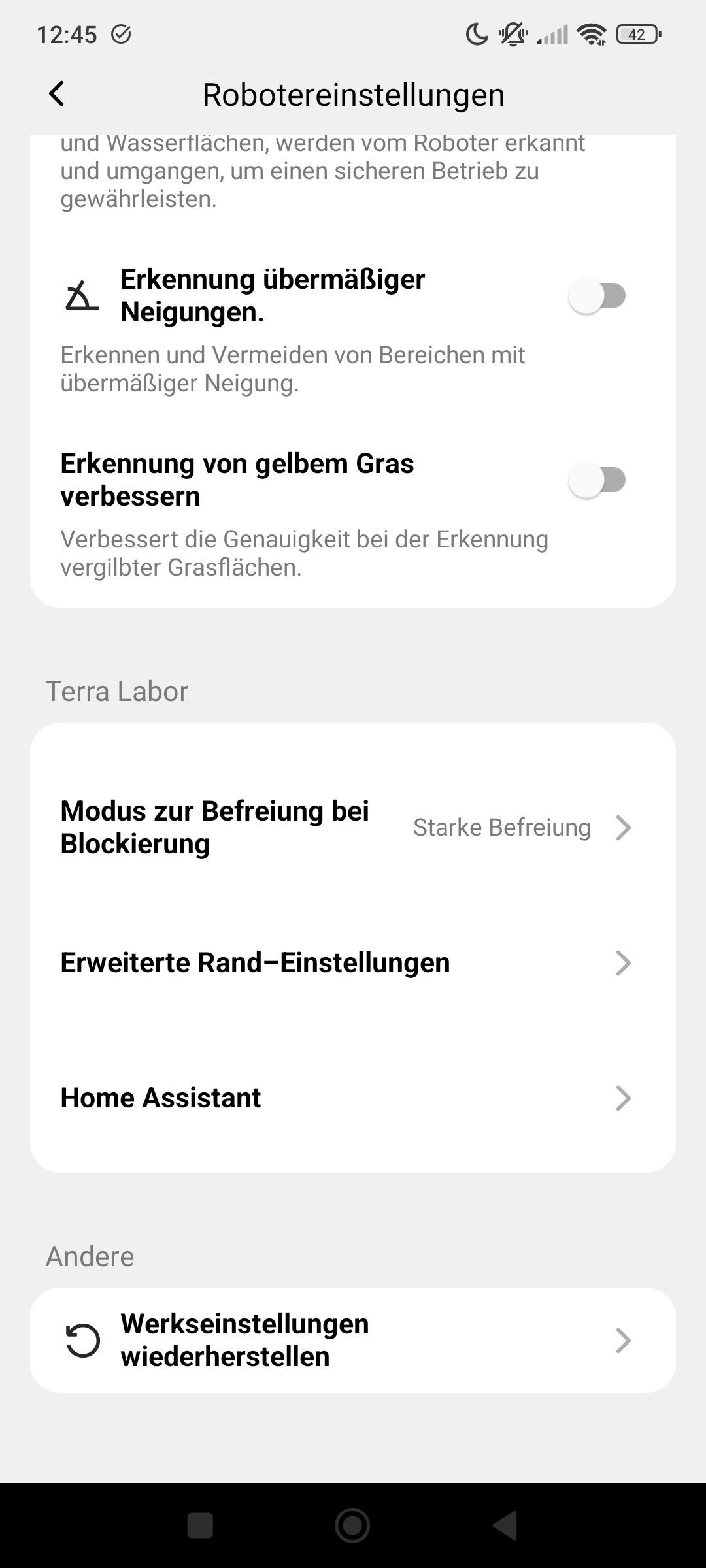Go back from Robotereinstellungen

57,94
